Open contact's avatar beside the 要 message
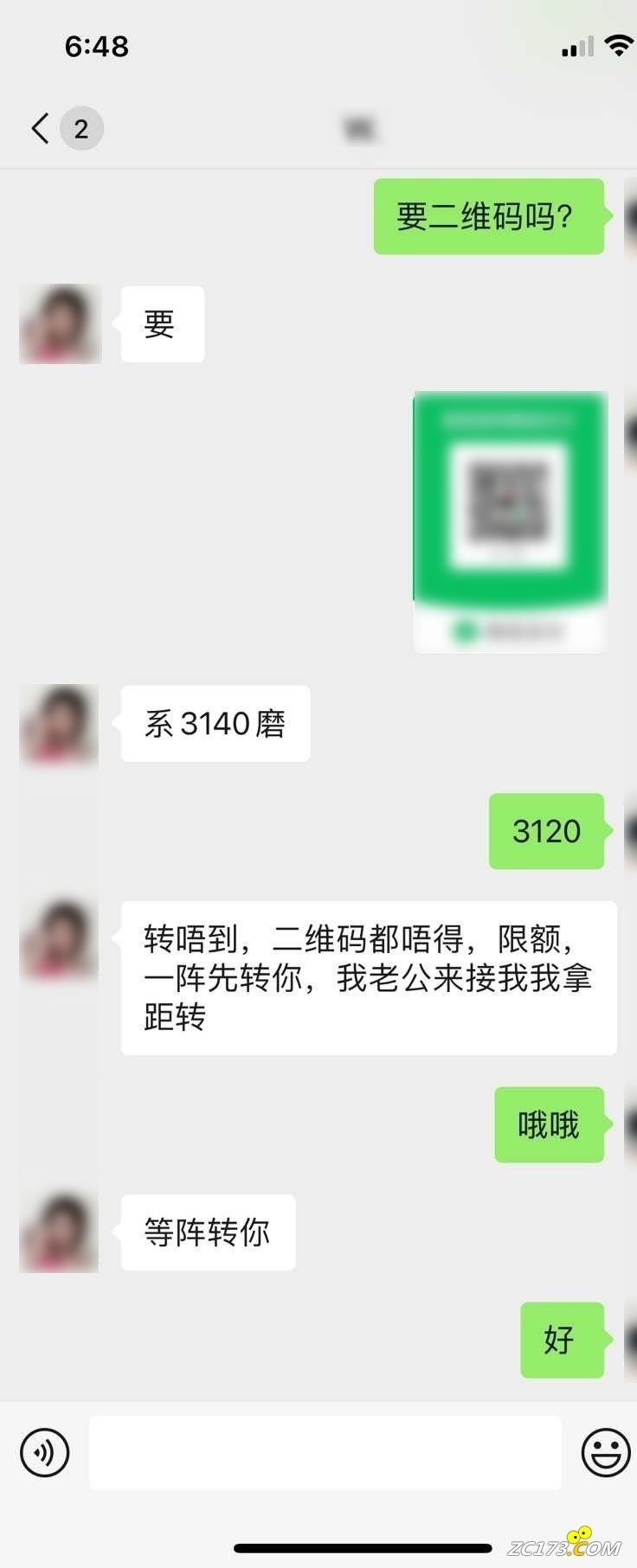This screenshot has height=1568, width=637. [60, 324]
